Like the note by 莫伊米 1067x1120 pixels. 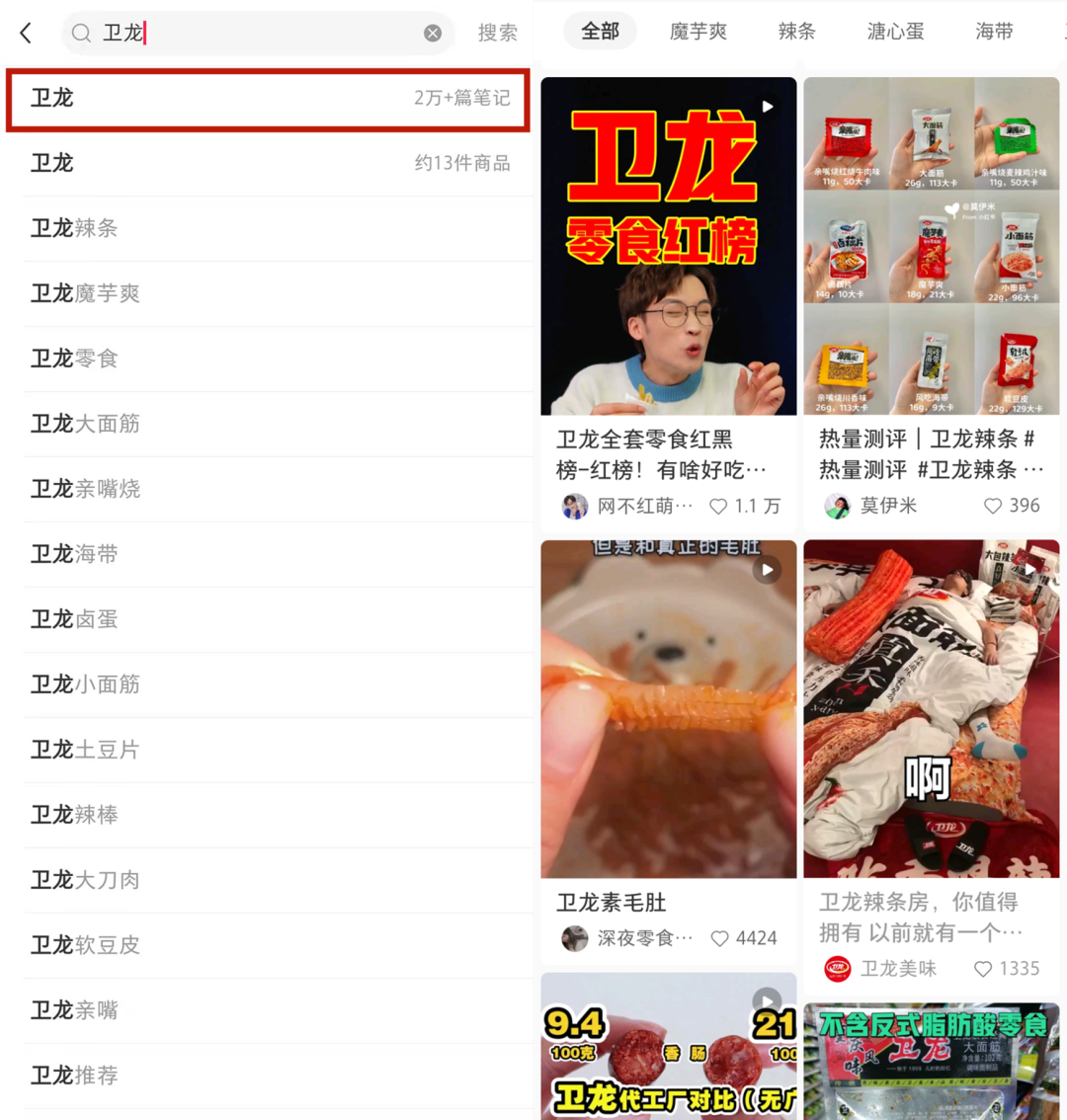(993, 506)
